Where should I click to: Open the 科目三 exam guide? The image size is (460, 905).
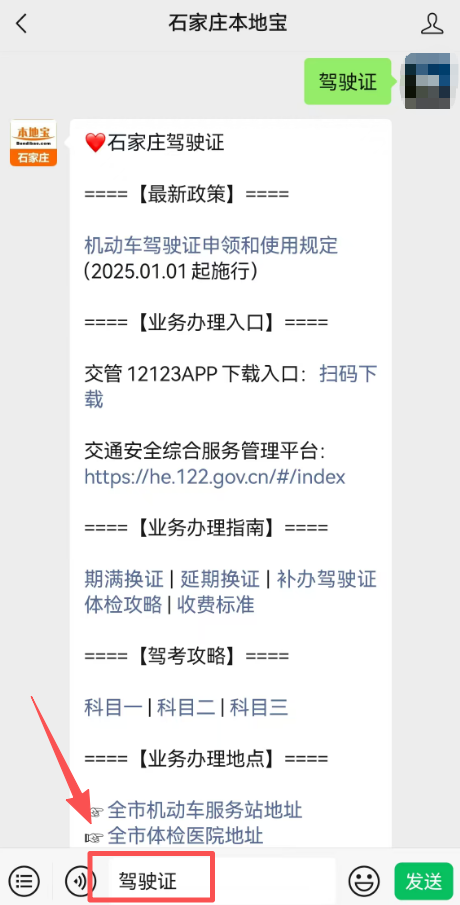259,707
